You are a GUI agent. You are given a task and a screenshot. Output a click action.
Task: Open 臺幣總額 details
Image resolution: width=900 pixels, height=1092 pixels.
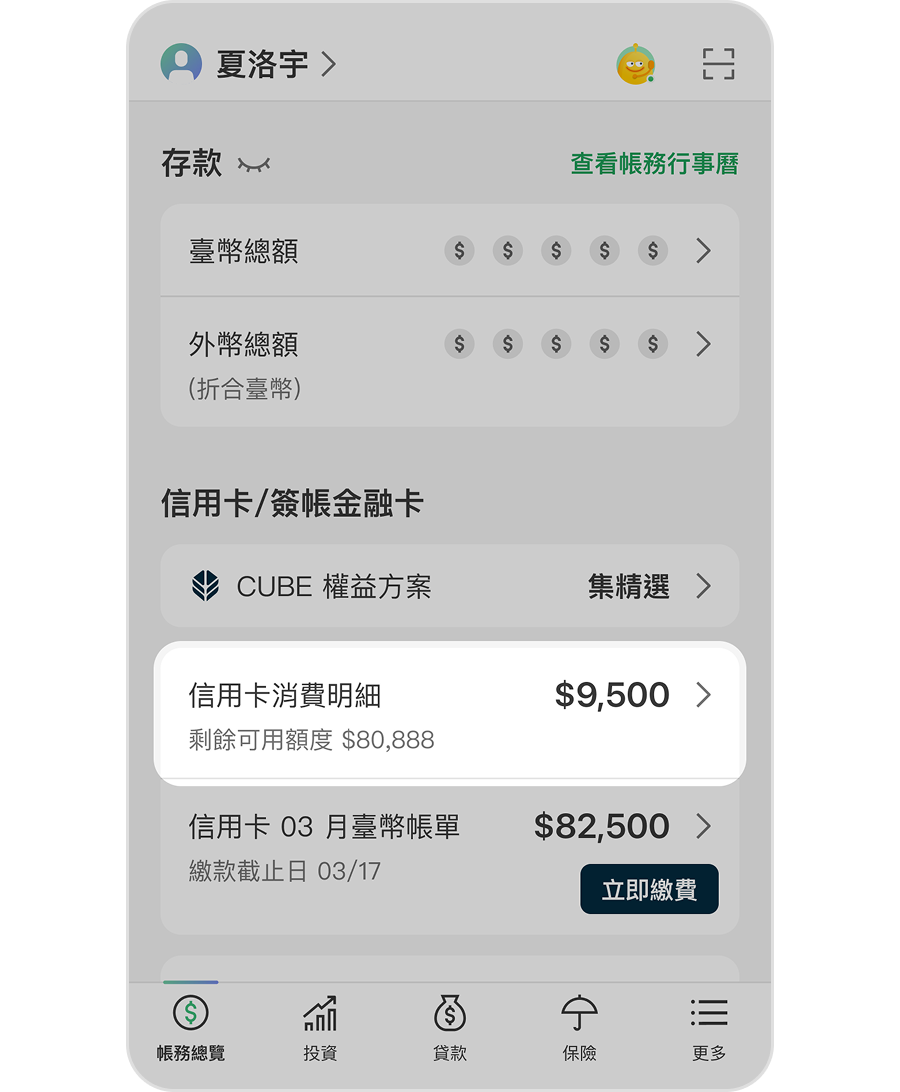pos(450,250)
